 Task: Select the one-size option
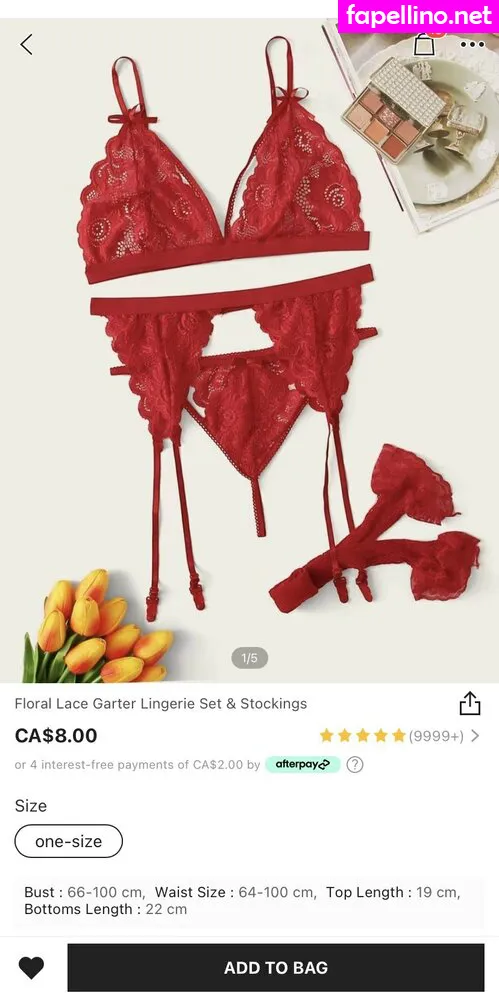pos(68,841)
